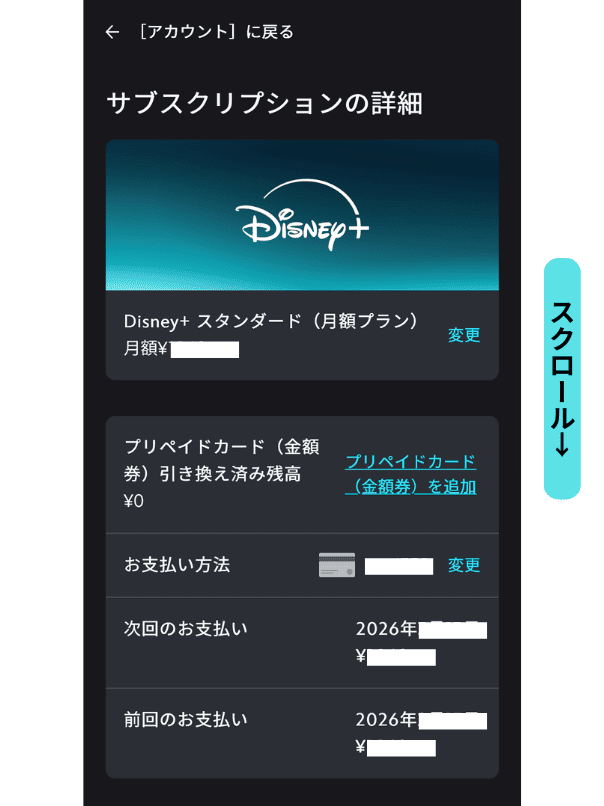This screenshot has width=604, height=806.
Task: Open プリペイドカード（金額券）を追加 link
Action: tap(410, 474)
